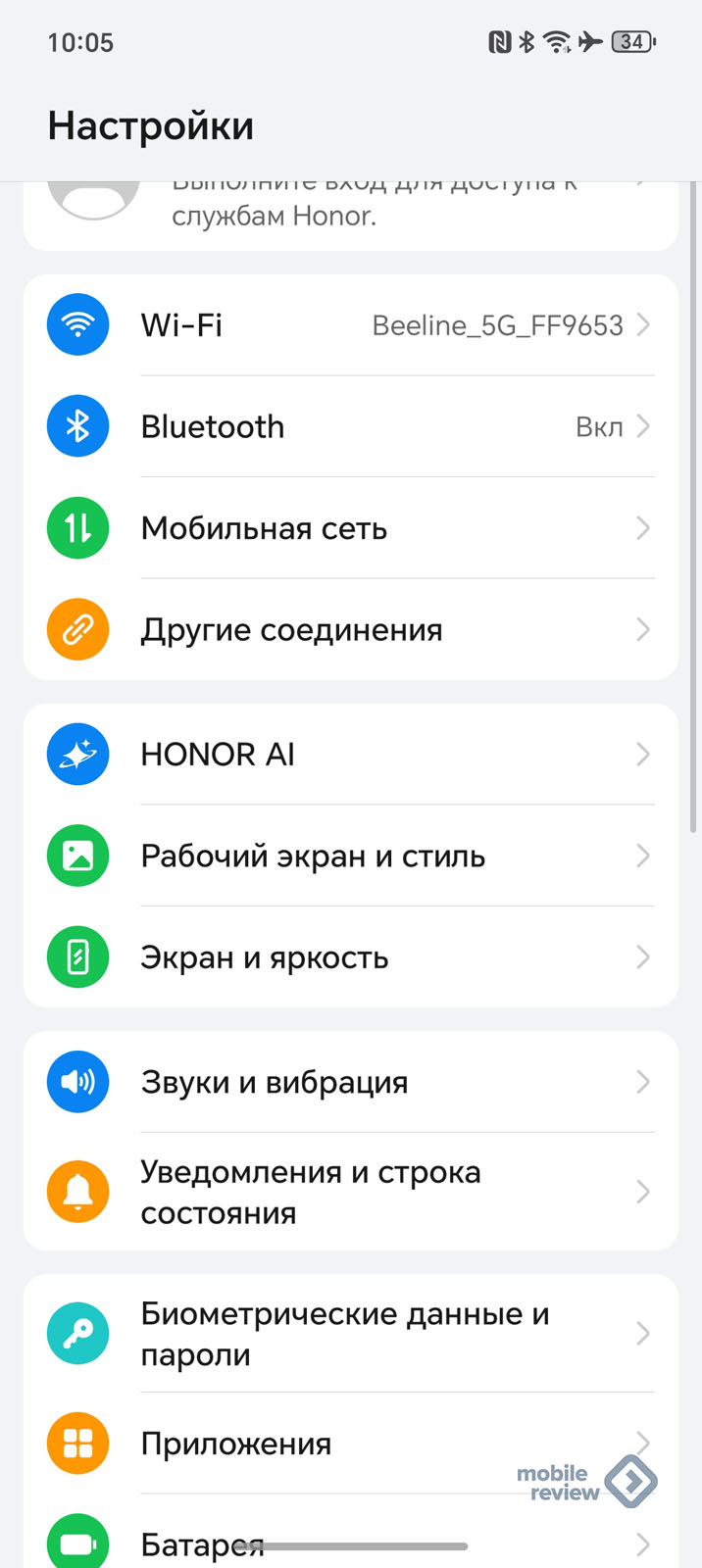Open Bluetooth settings

(x=350, y=427)
